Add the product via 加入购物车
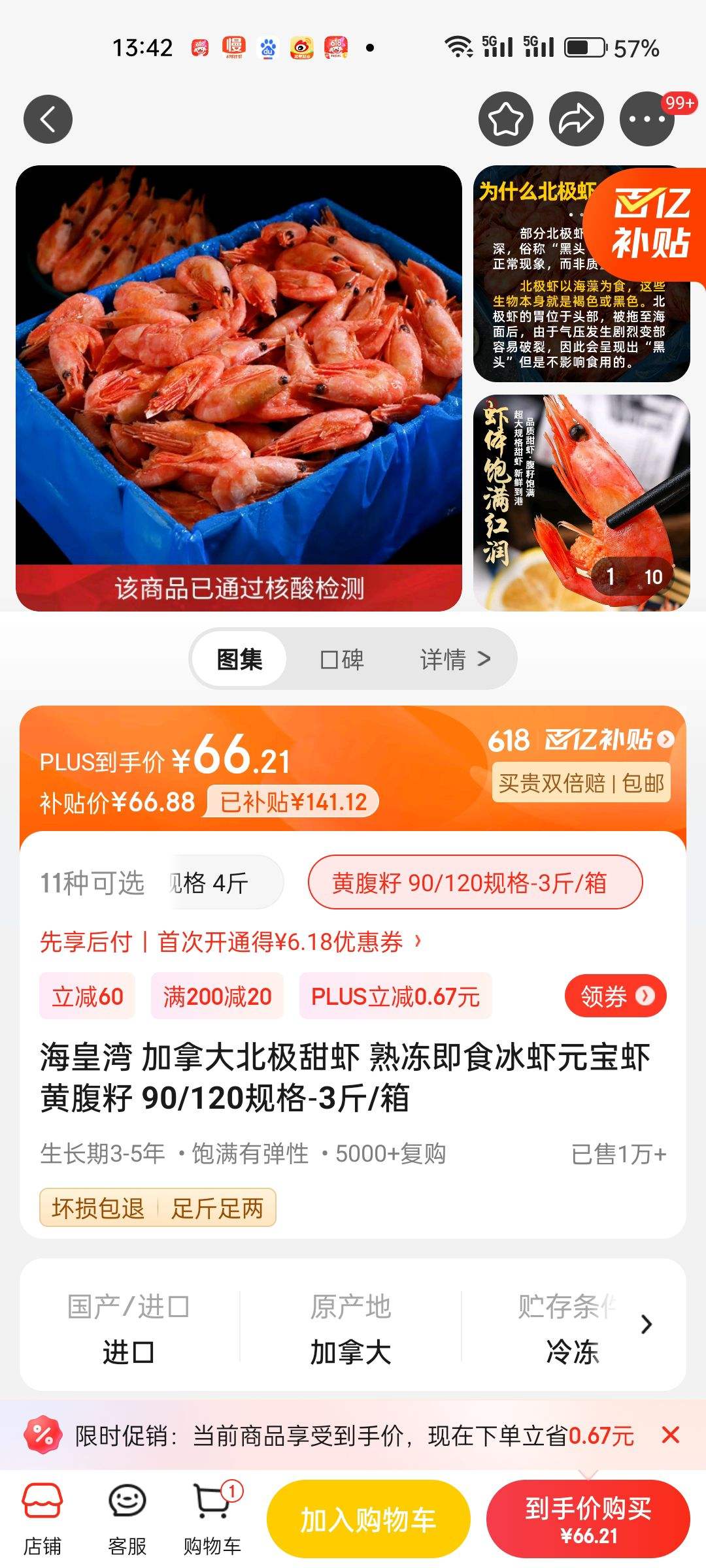706x1568 pixels. tap(368, 1519)
